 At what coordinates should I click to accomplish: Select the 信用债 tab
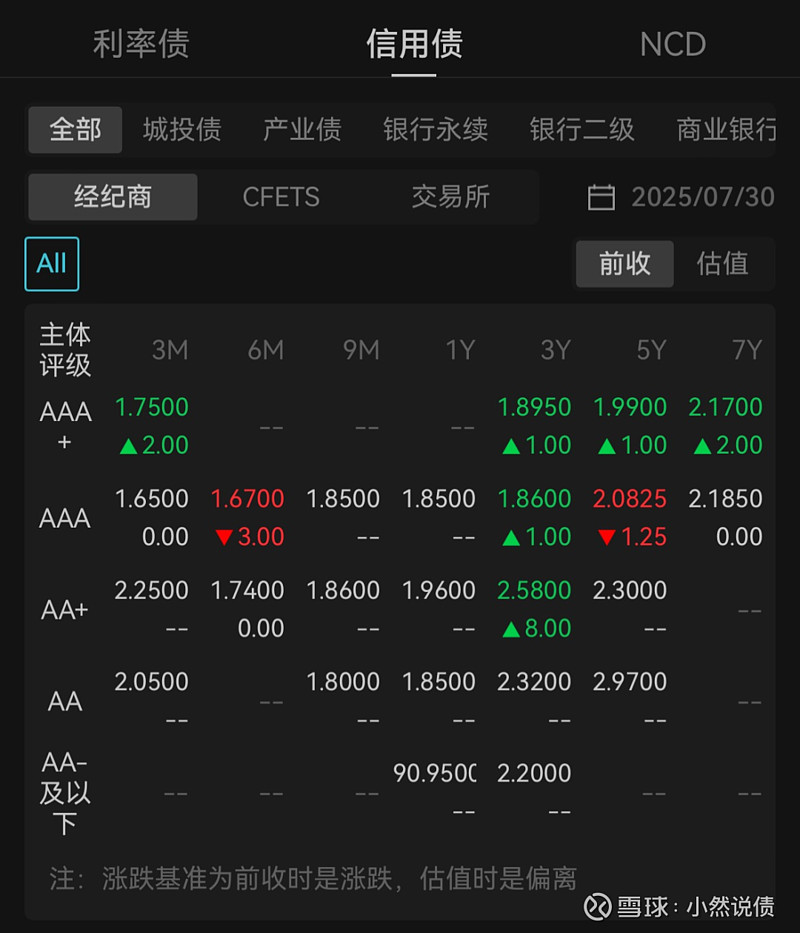pyautogui.click(x=414, y=44)
